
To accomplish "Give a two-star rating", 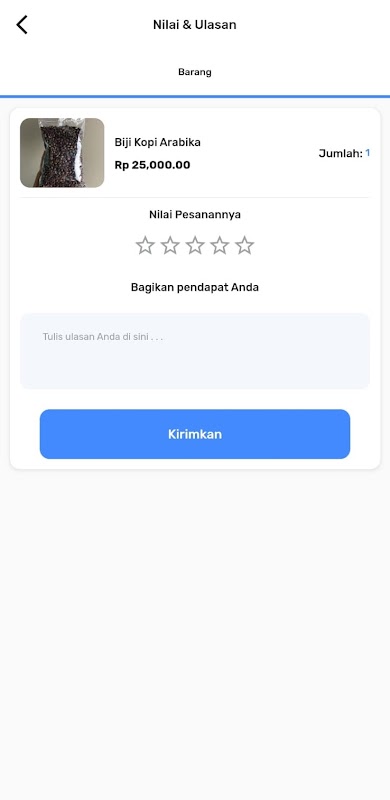I will (170, 245).
